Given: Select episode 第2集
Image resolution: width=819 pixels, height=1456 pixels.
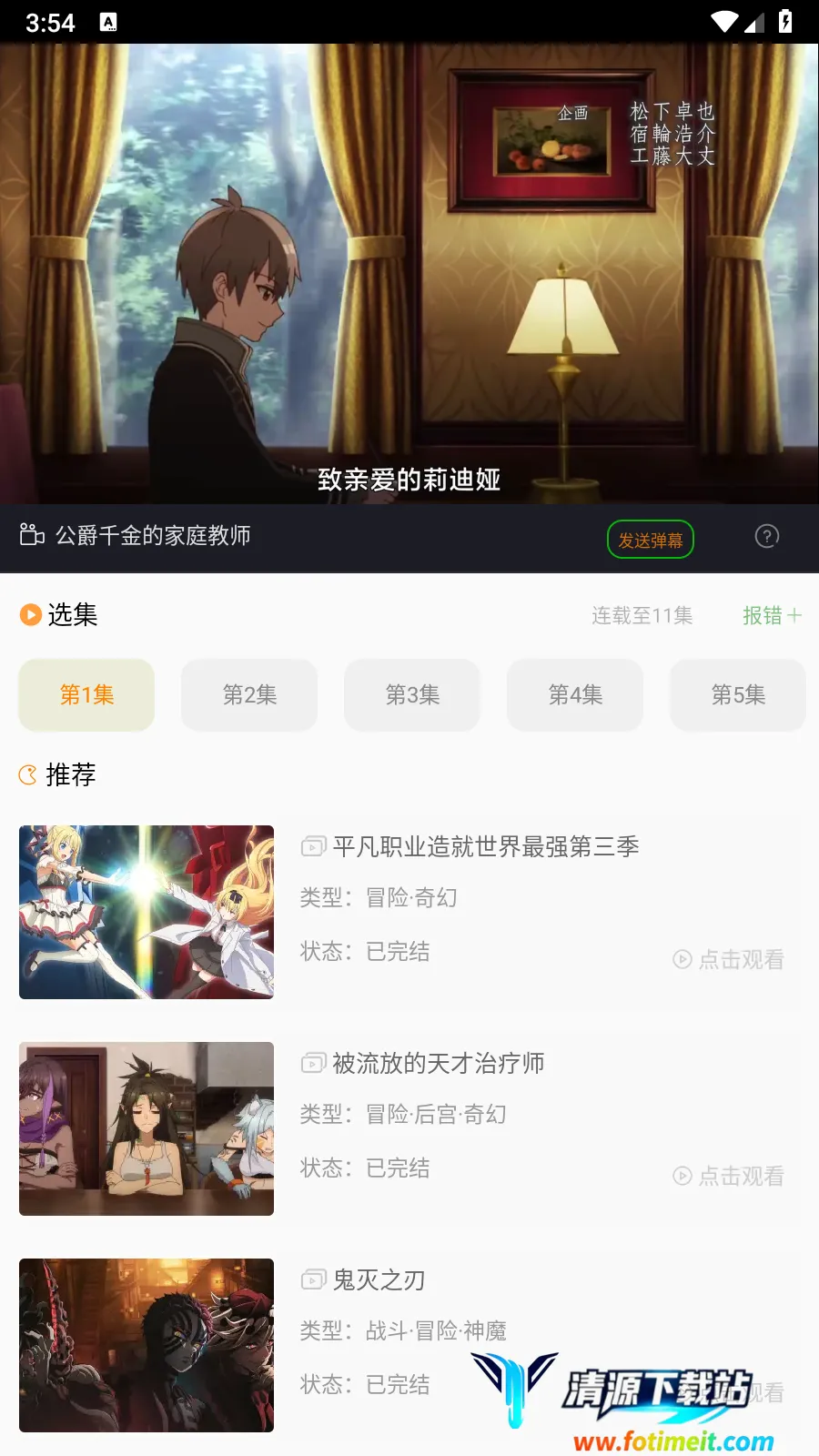Looking at the screenshot, I should 249,695.
